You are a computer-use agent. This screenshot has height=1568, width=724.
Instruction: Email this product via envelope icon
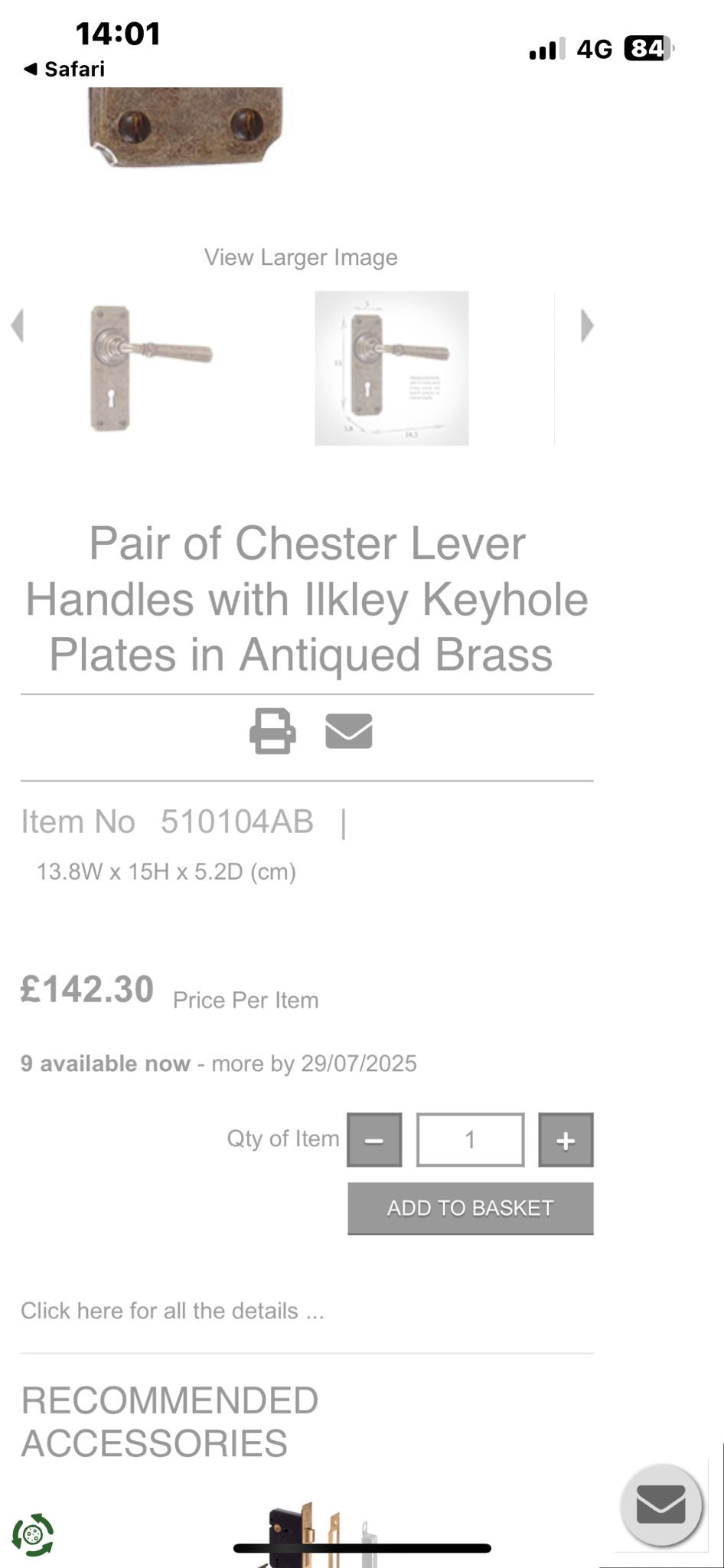pyautogui.click(x=349, y=731)
